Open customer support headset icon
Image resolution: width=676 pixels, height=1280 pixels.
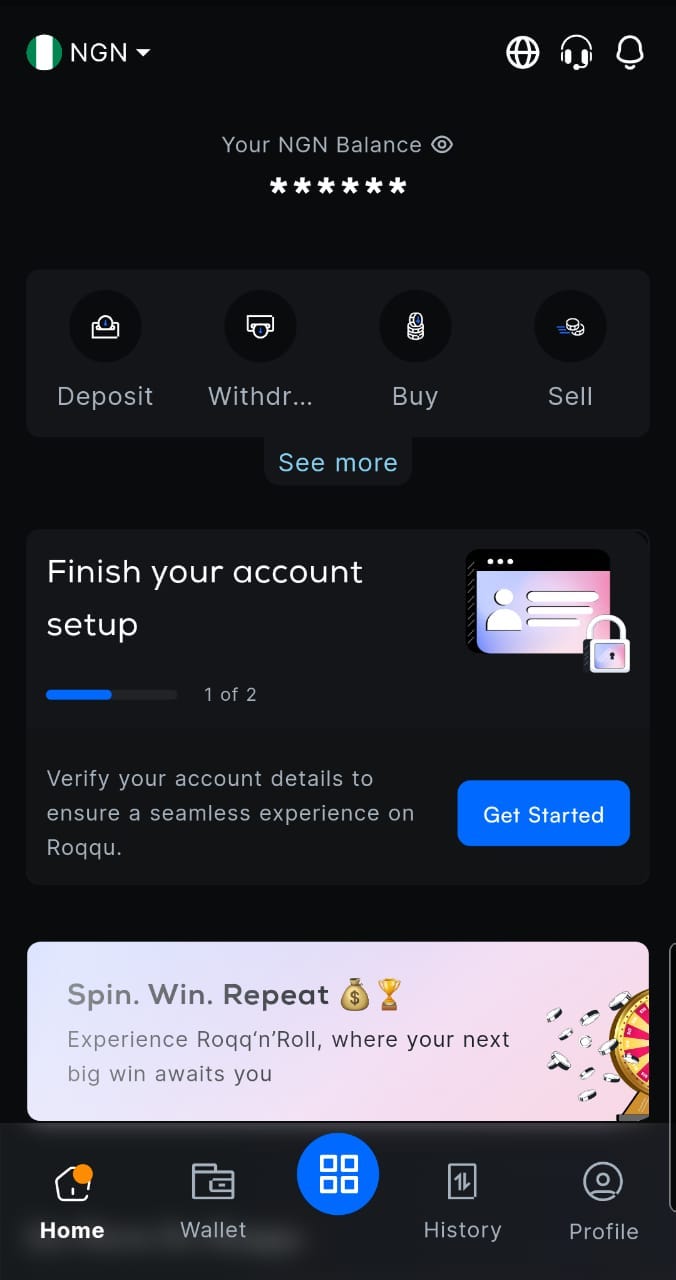coord(576,53)
